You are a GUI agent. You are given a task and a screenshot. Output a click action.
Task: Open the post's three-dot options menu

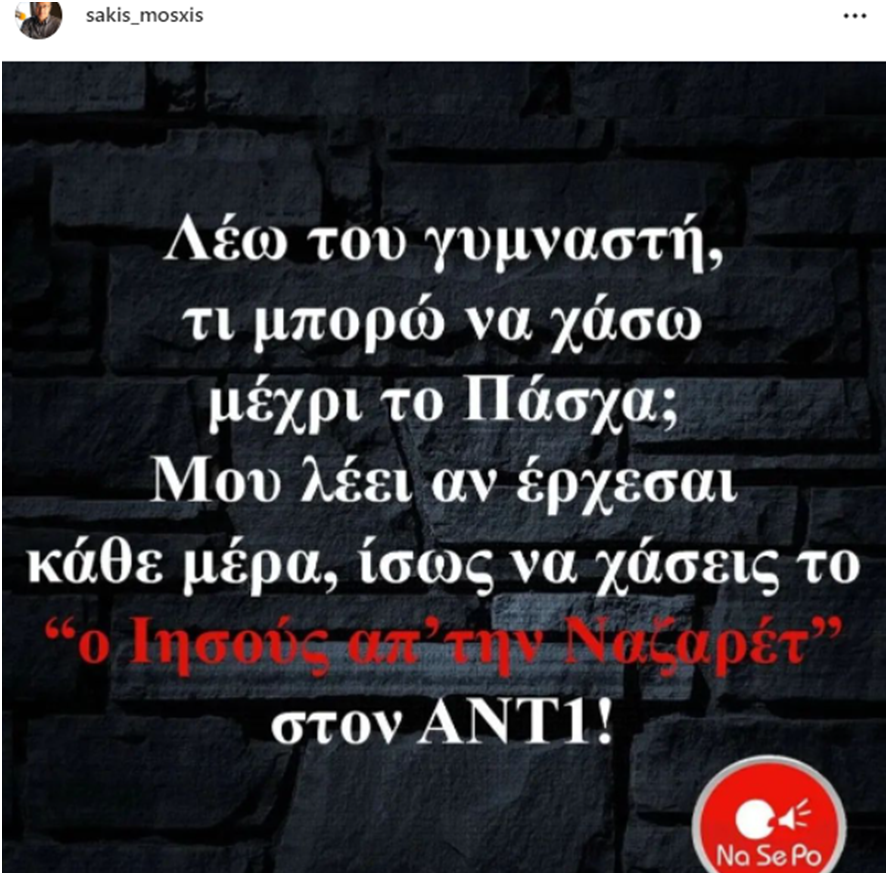point(854,18)
